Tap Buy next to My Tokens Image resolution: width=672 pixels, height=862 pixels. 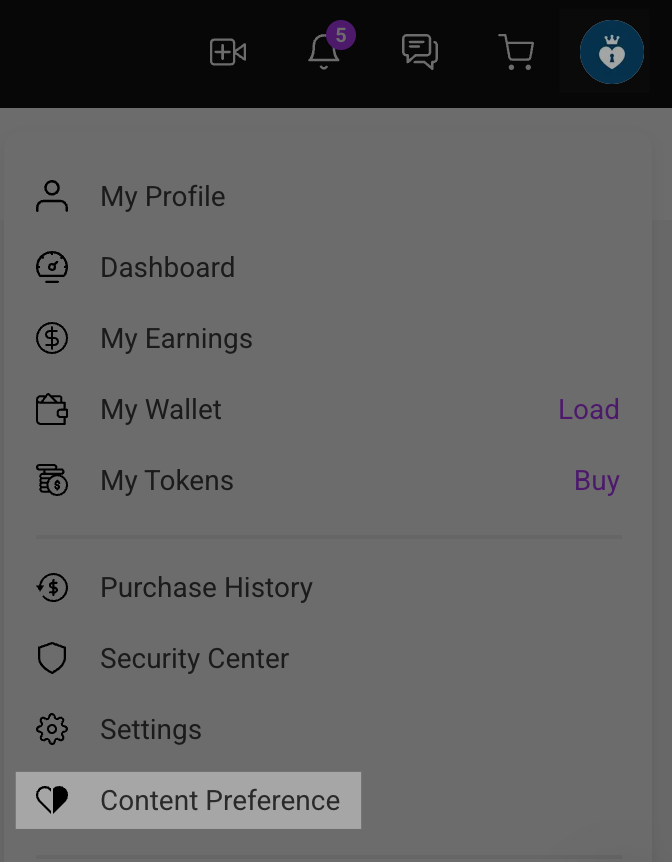coord(596,480)
